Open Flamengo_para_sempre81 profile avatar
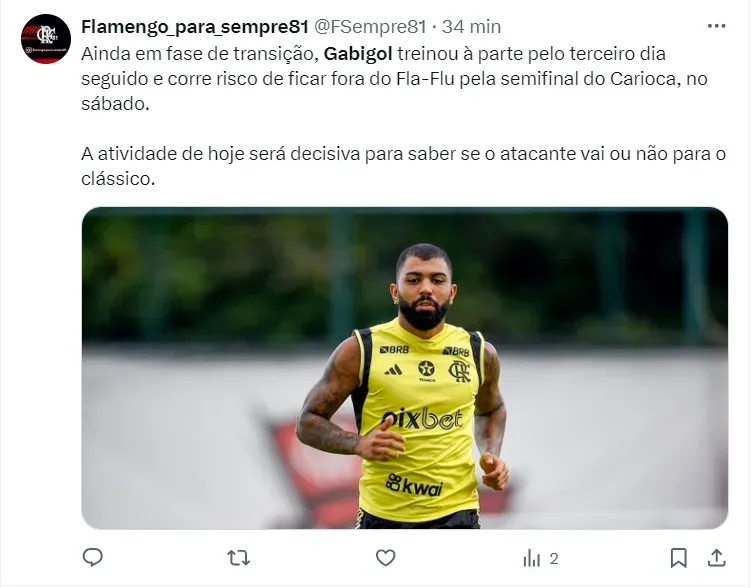 click(x=45, y=40)
